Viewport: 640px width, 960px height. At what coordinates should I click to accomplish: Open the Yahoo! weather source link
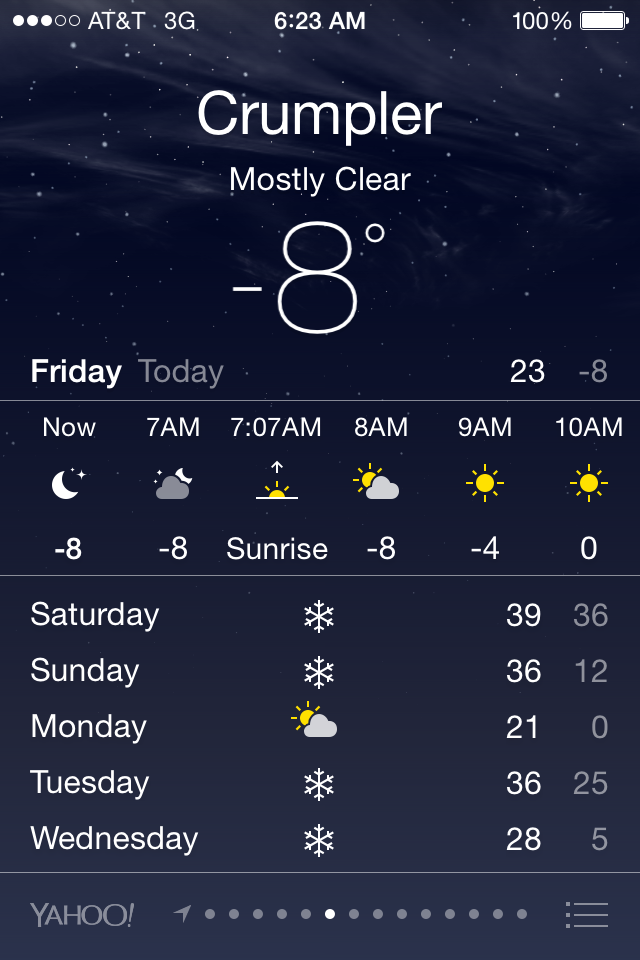[x=81, y=914]
